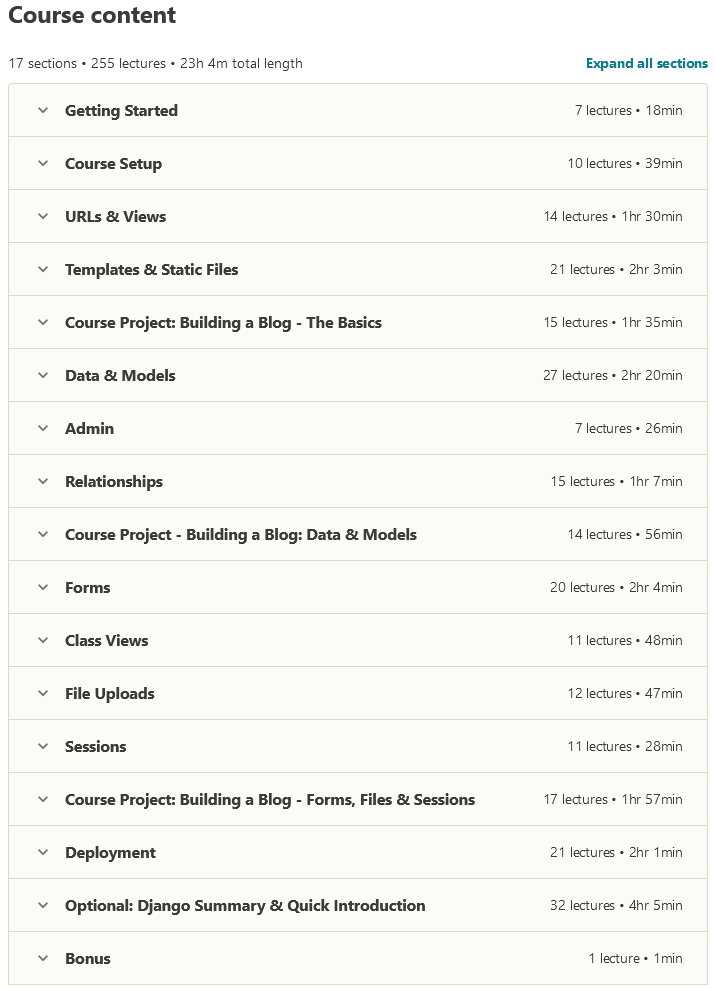Open the URLs & Views section
Viewport: 715px width, 990px height.
click(x=115, y=217)
